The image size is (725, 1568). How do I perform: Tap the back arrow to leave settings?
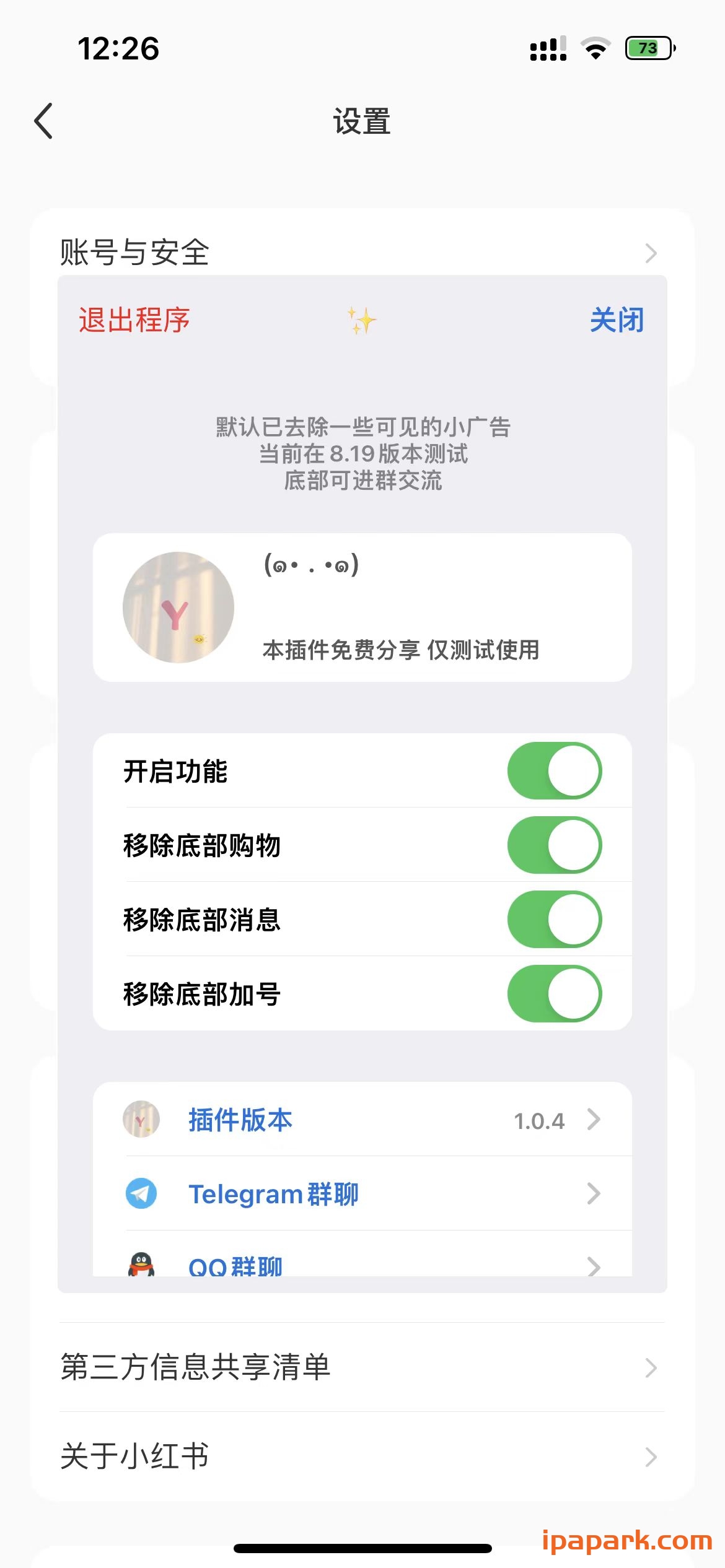tap(43, 120)
